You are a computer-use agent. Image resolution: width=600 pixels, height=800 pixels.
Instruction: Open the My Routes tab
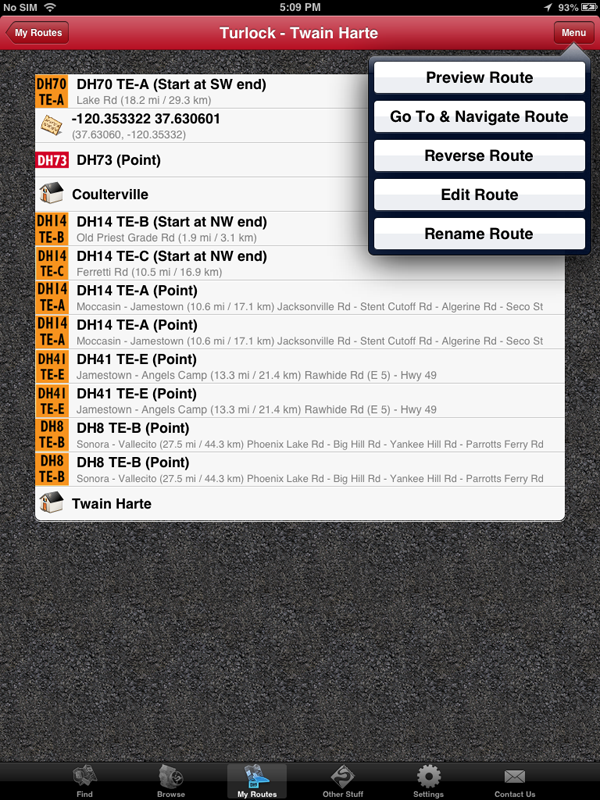(257, 780)
